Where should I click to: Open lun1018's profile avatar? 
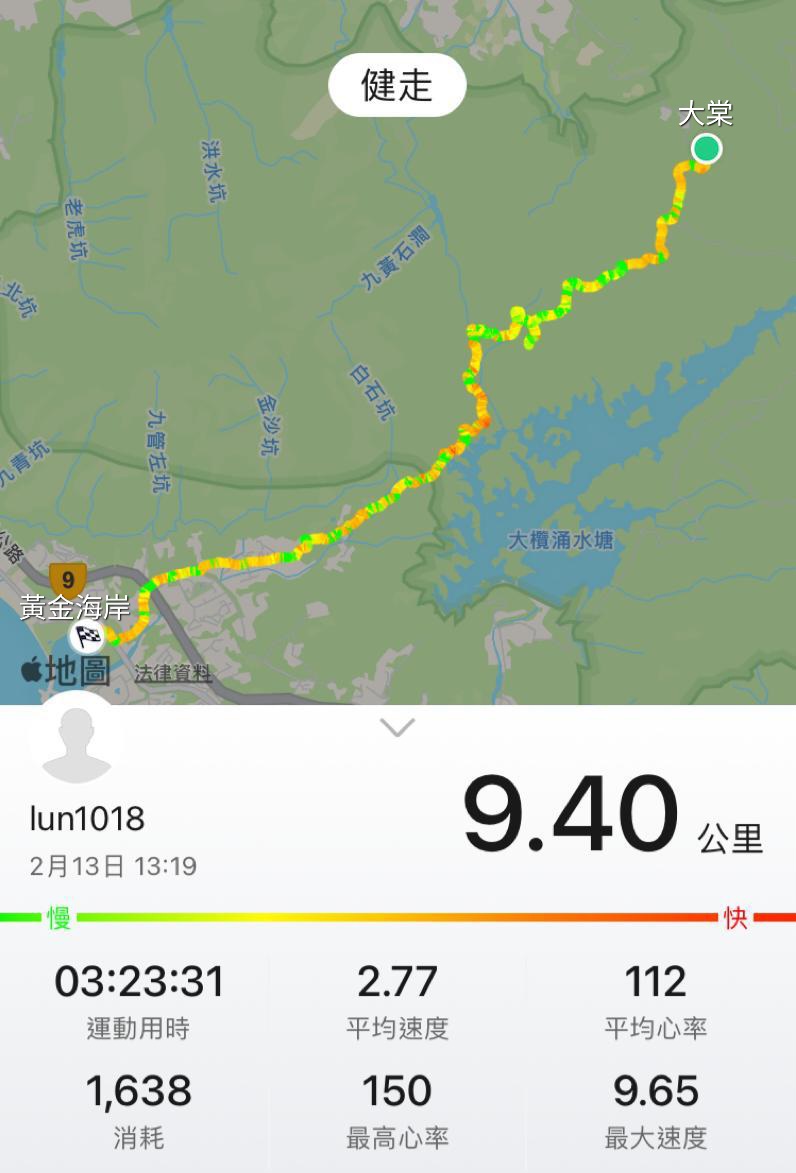click(77, 740)
